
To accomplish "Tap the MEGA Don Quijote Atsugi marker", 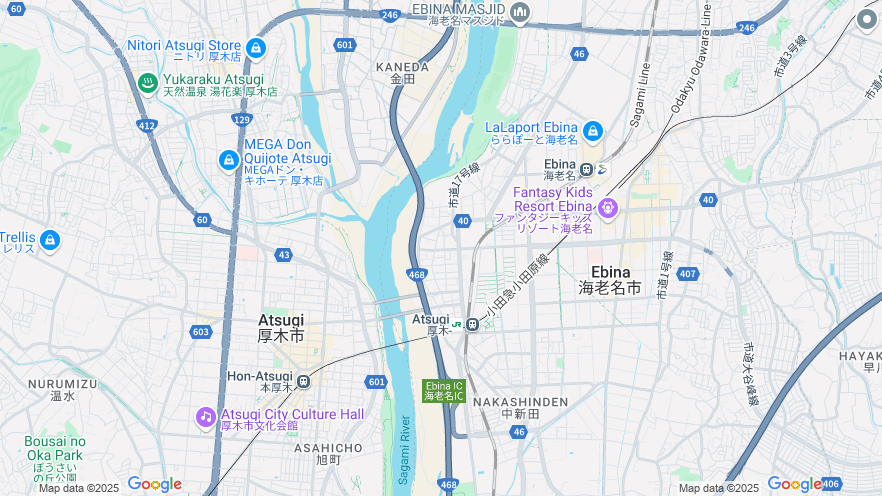I will [x=229, y=160].
